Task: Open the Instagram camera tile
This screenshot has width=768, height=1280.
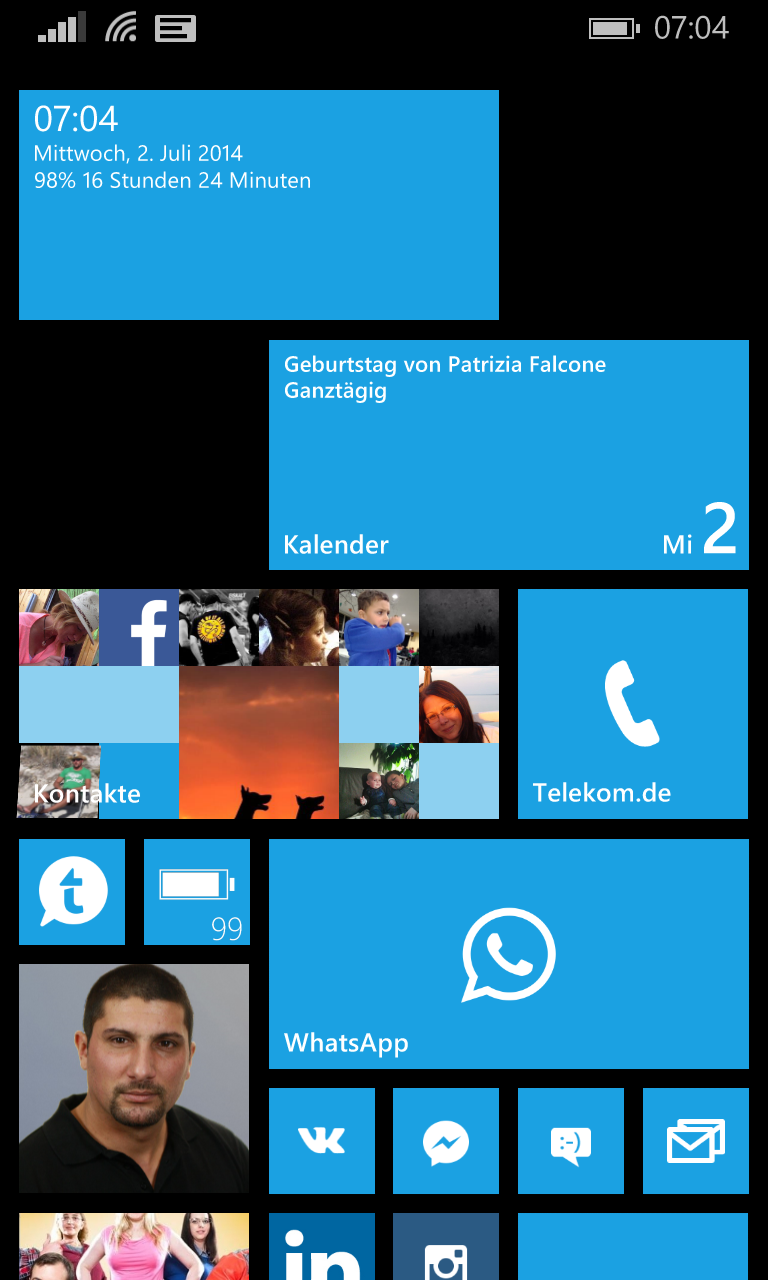Action: (446, 1247)
